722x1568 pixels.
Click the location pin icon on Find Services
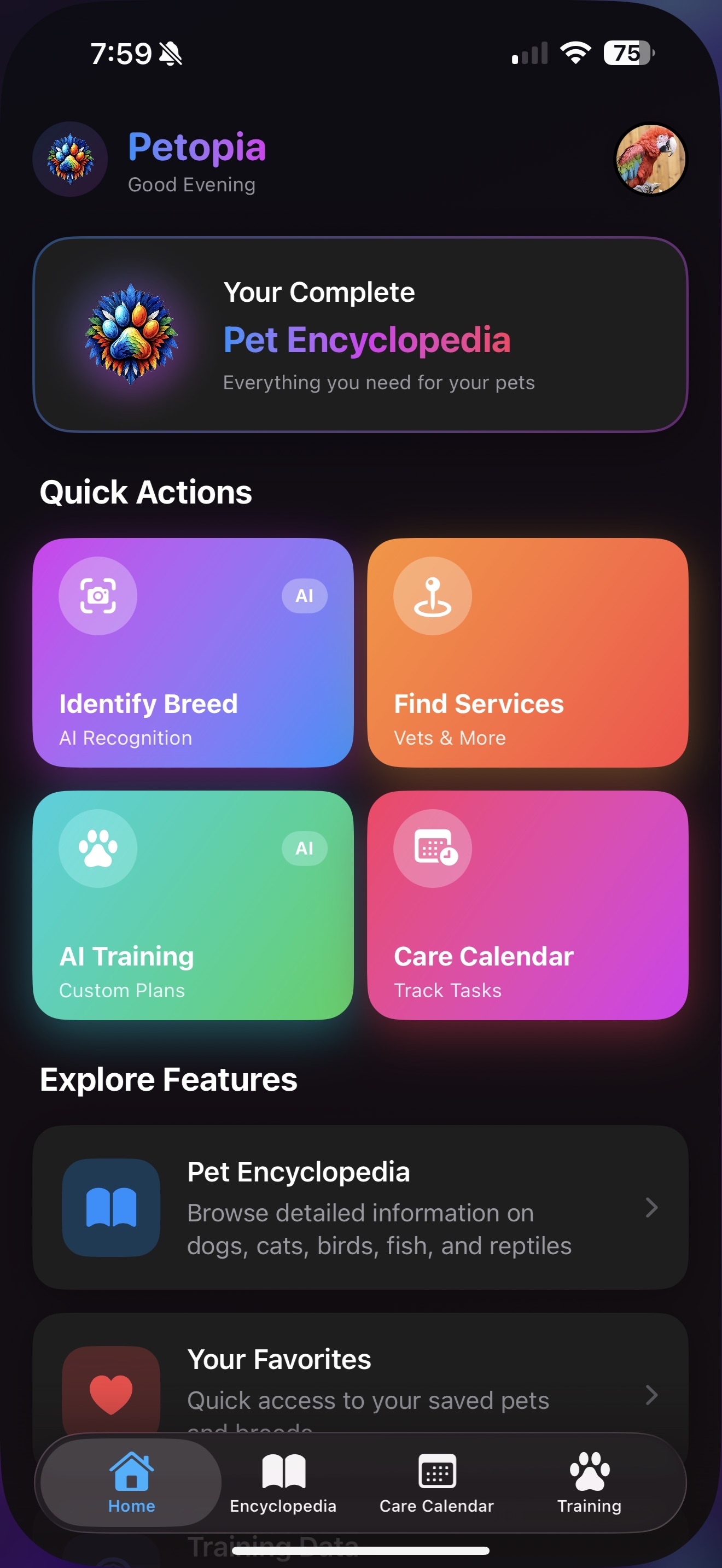pos(432,596)
